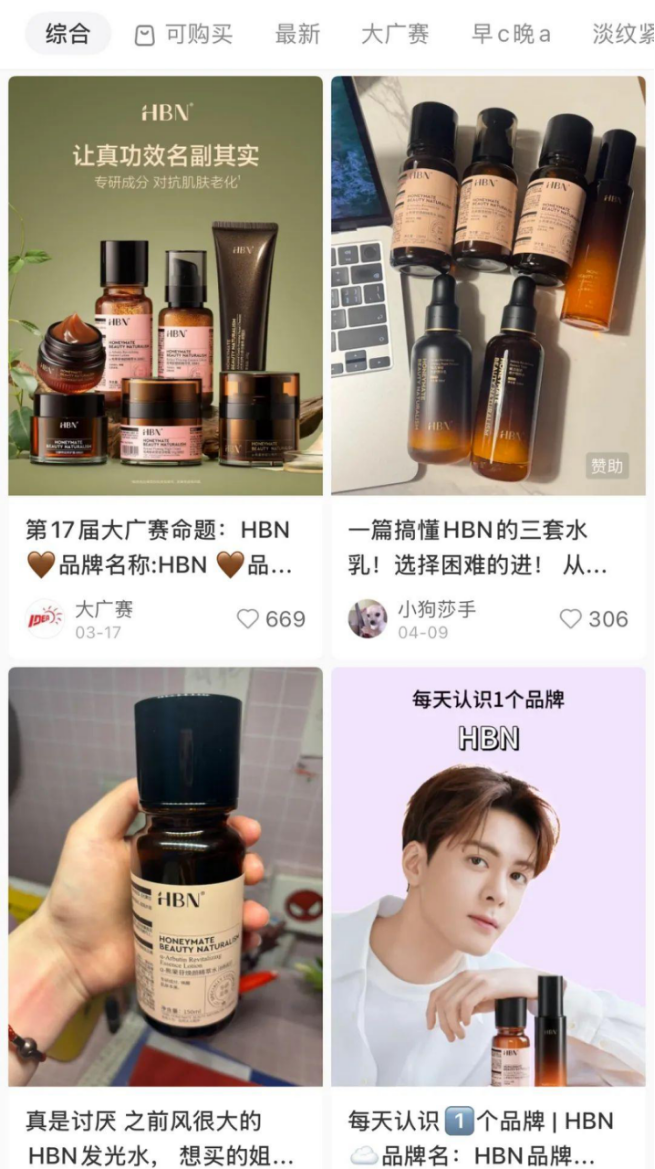Like the post by 大广赛
This screenshot has height=1169, width=655.
tap(248, 619)
